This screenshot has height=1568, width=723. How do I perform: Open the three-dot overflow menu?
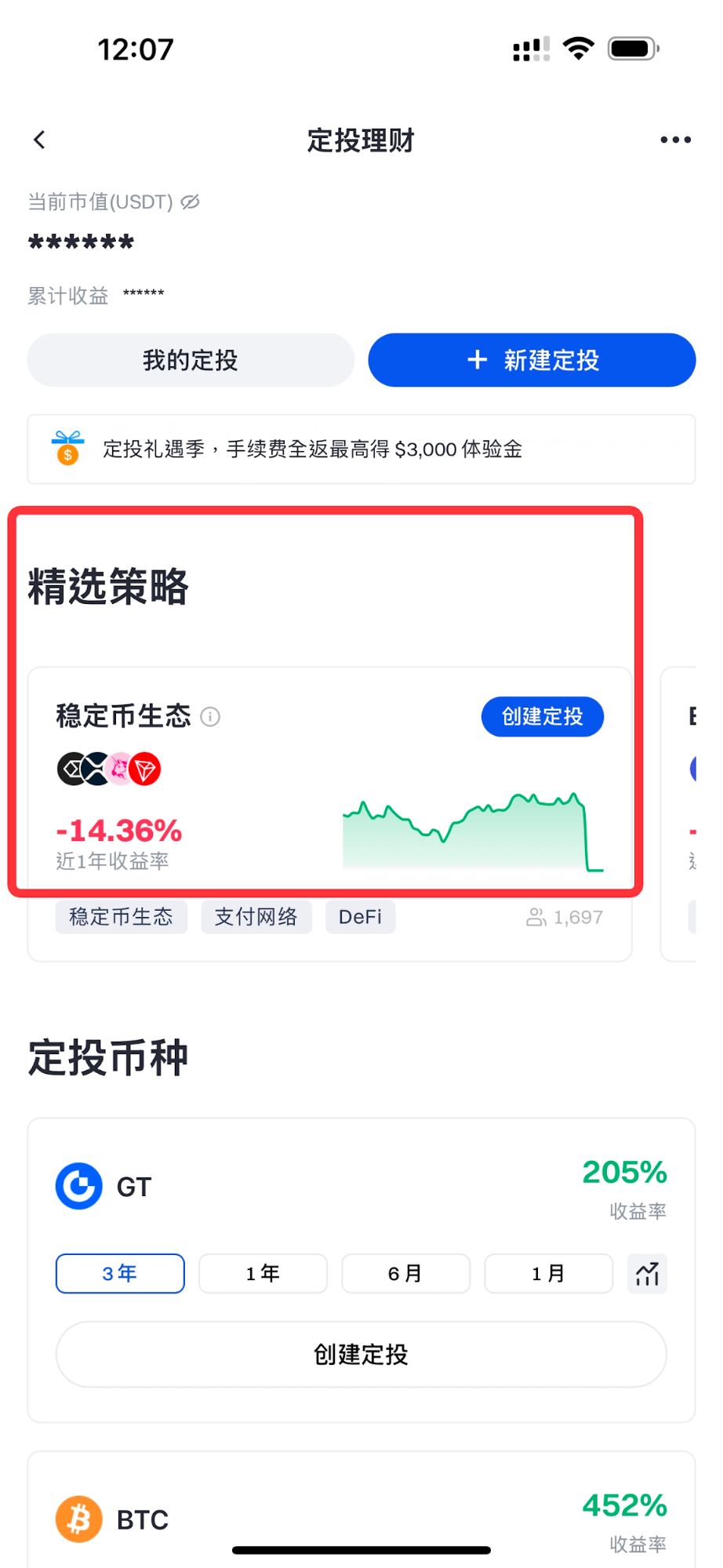click(674, 140)
